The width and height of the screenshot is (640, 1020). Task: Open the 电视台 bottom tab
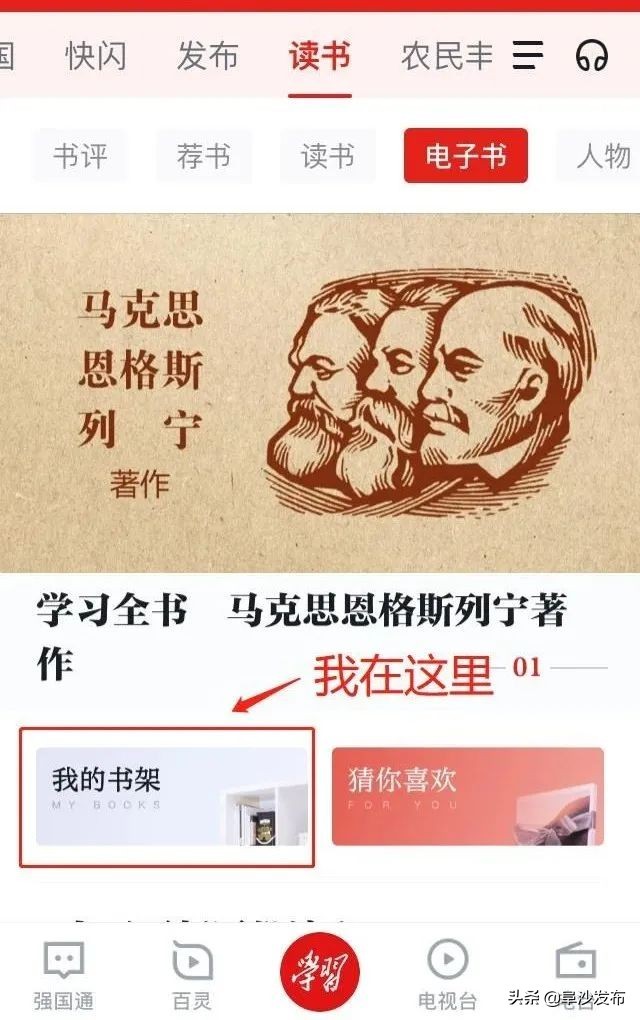(x=447, y=975)
